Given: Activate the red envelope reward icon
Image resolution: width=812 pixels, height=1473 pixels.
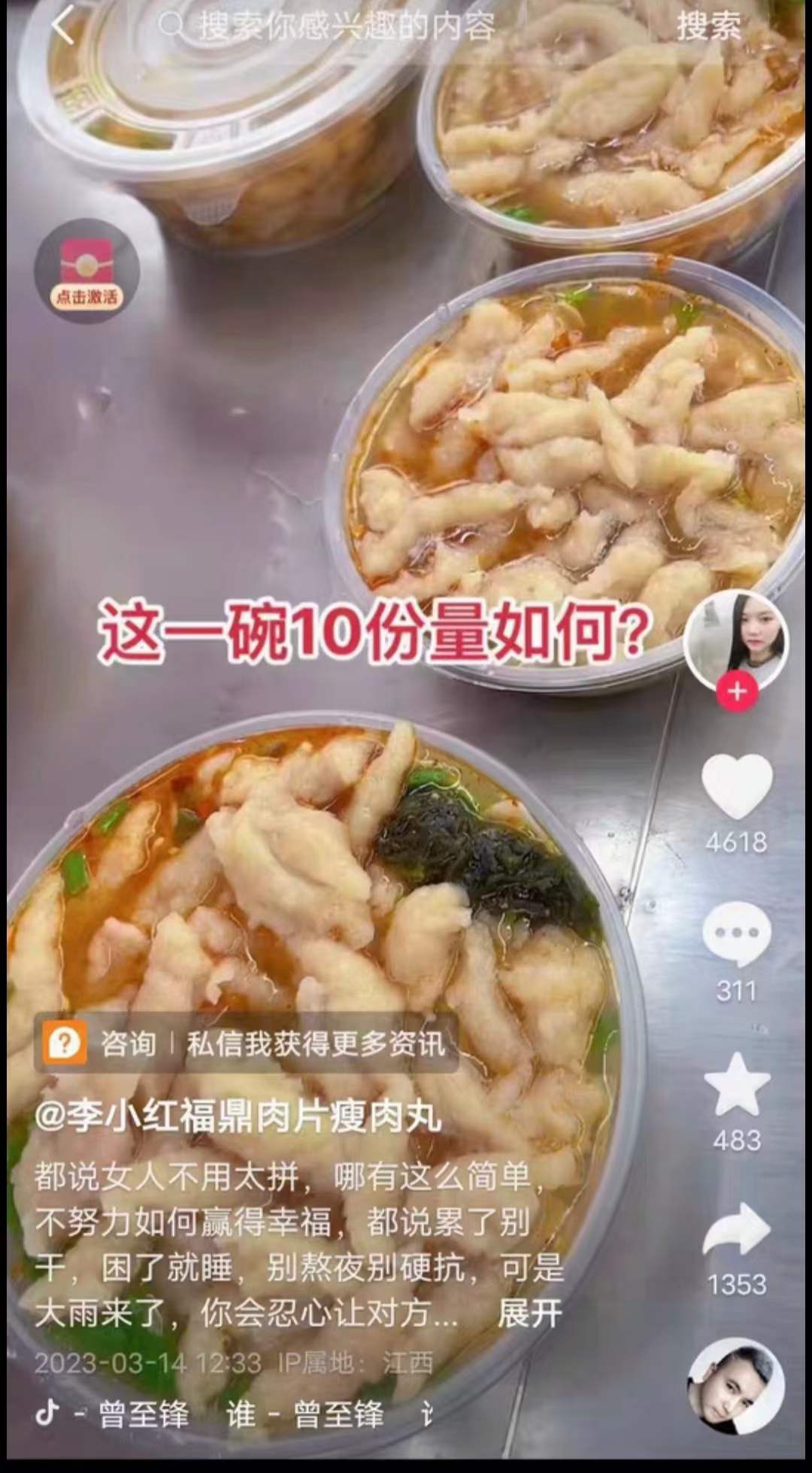Looking at the screenshot, I should [87, 271].
